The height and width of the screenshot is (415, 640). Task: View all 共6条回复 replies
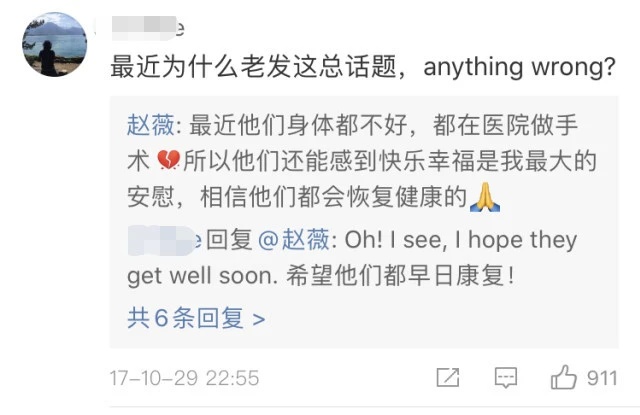196,318
